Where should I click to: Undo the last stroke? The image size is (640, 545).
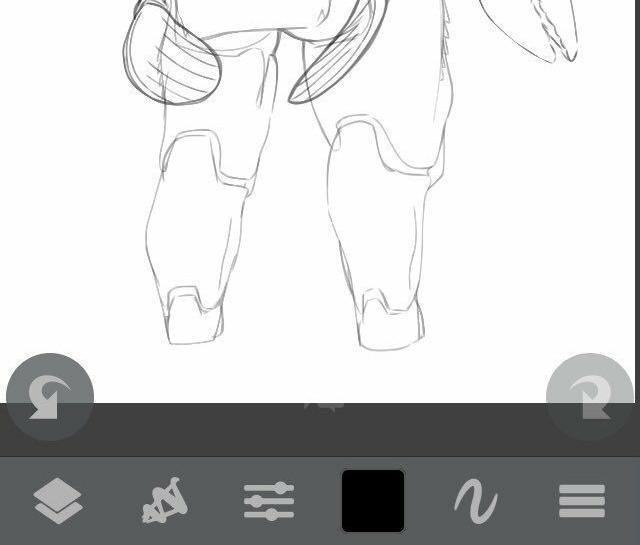pyautogui.click(x=49, y=397)
